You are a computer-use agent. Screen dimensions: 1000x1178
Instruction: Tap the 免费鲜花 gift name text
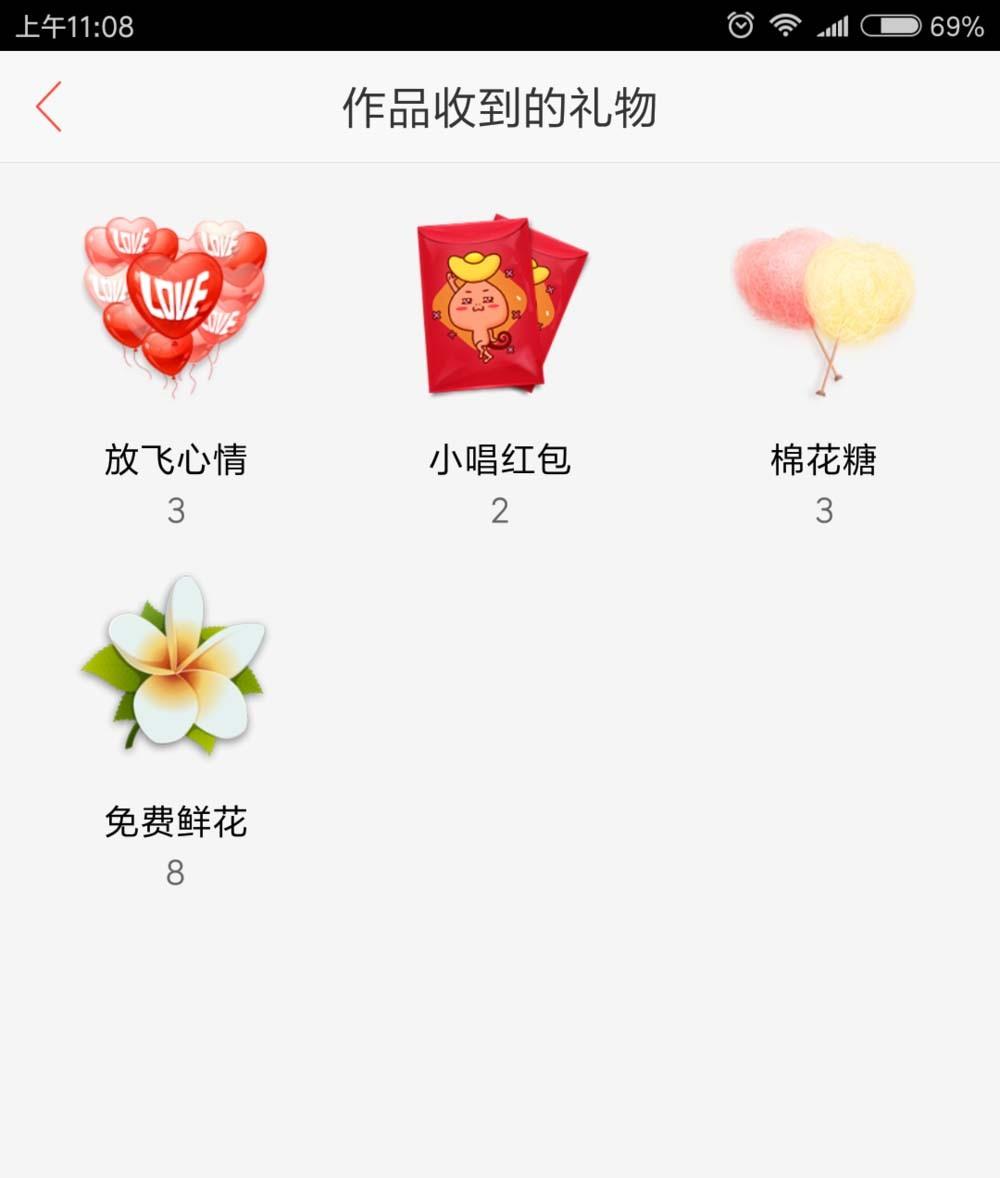coord(175,822)
